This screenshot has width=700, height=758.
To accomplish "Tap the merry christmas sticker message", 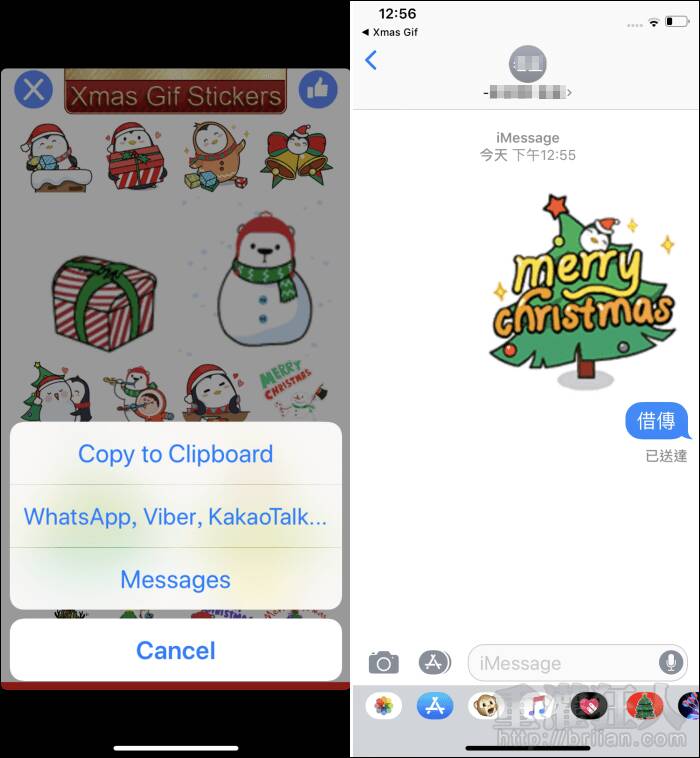I will (x=581, y=290).
